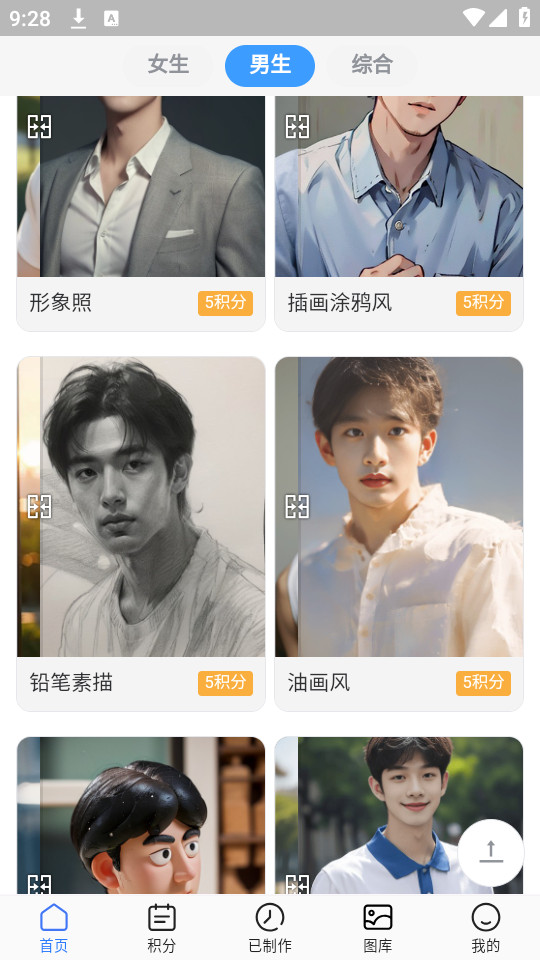The width and height of the screenshot is (540, 960).
Task: Open the 已制作 tab
Action: [x=270, y=928]
